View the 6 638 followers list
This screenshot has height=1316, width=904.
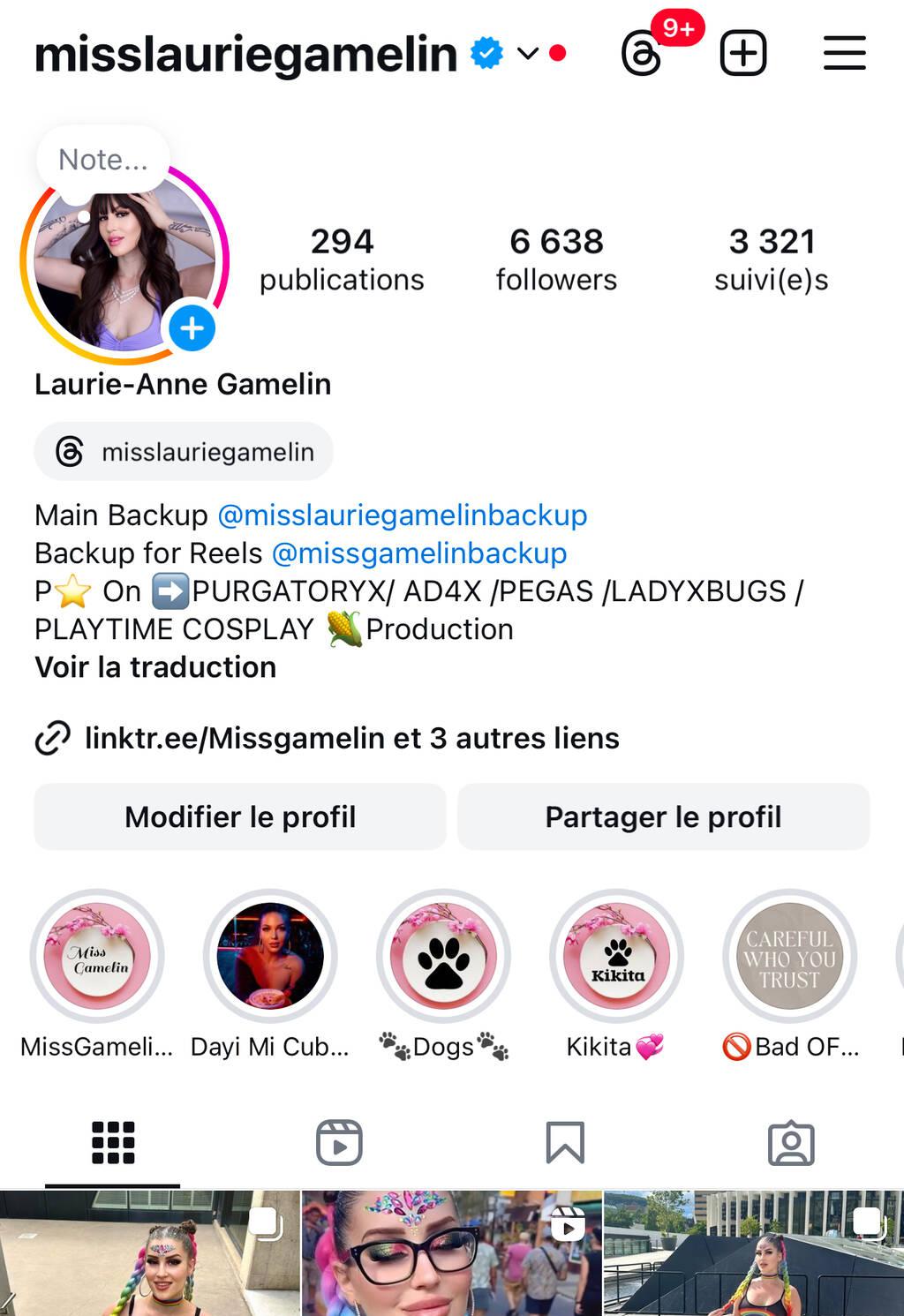coord(556,259)
